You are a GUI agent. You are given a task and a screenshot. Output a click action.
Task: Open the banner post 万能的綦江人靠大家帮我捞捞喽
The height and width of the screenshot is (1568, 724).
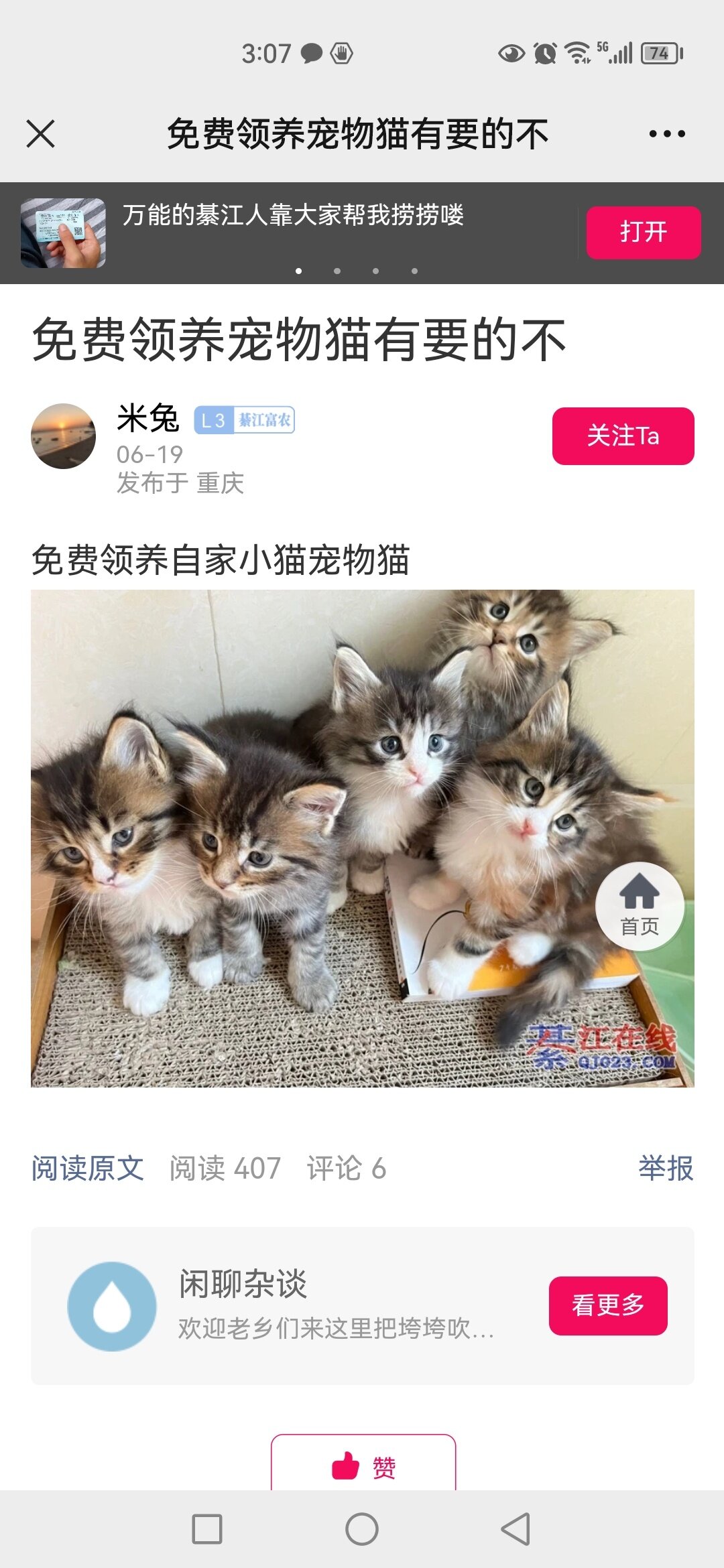[x=293, y=216]
